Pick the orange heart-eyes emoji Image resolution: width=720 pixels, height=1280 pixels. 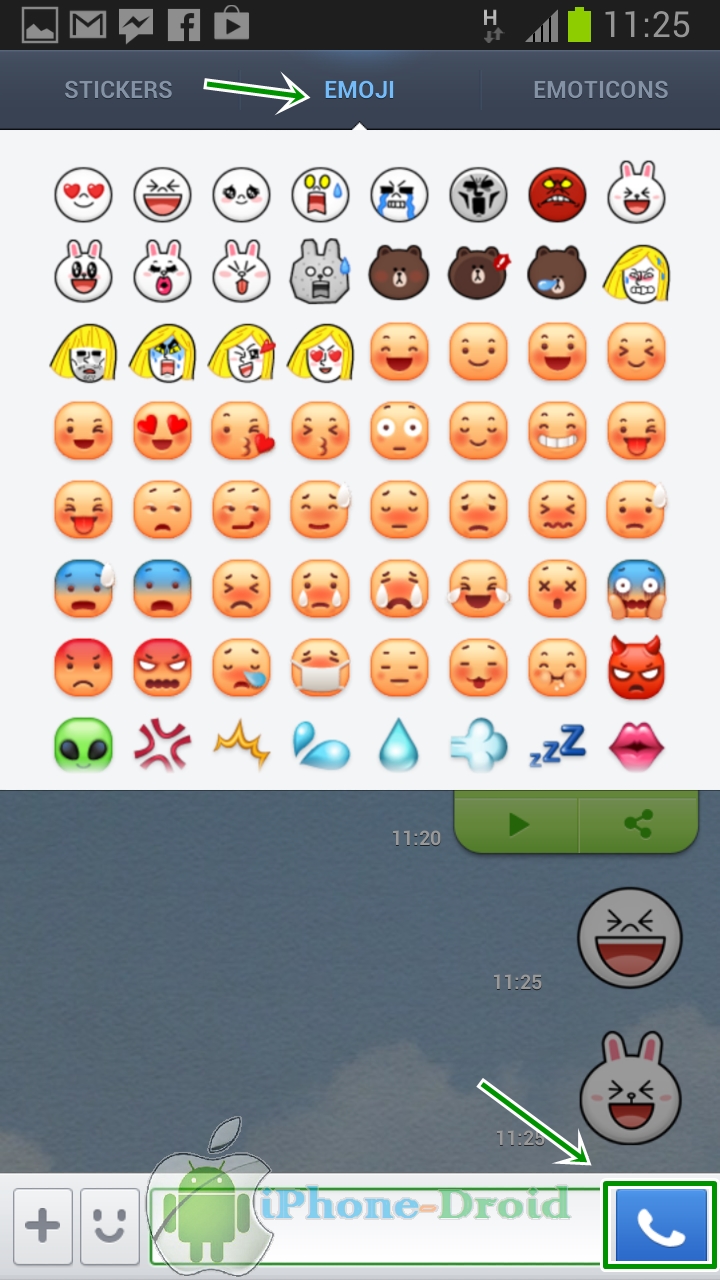(162, 430)
